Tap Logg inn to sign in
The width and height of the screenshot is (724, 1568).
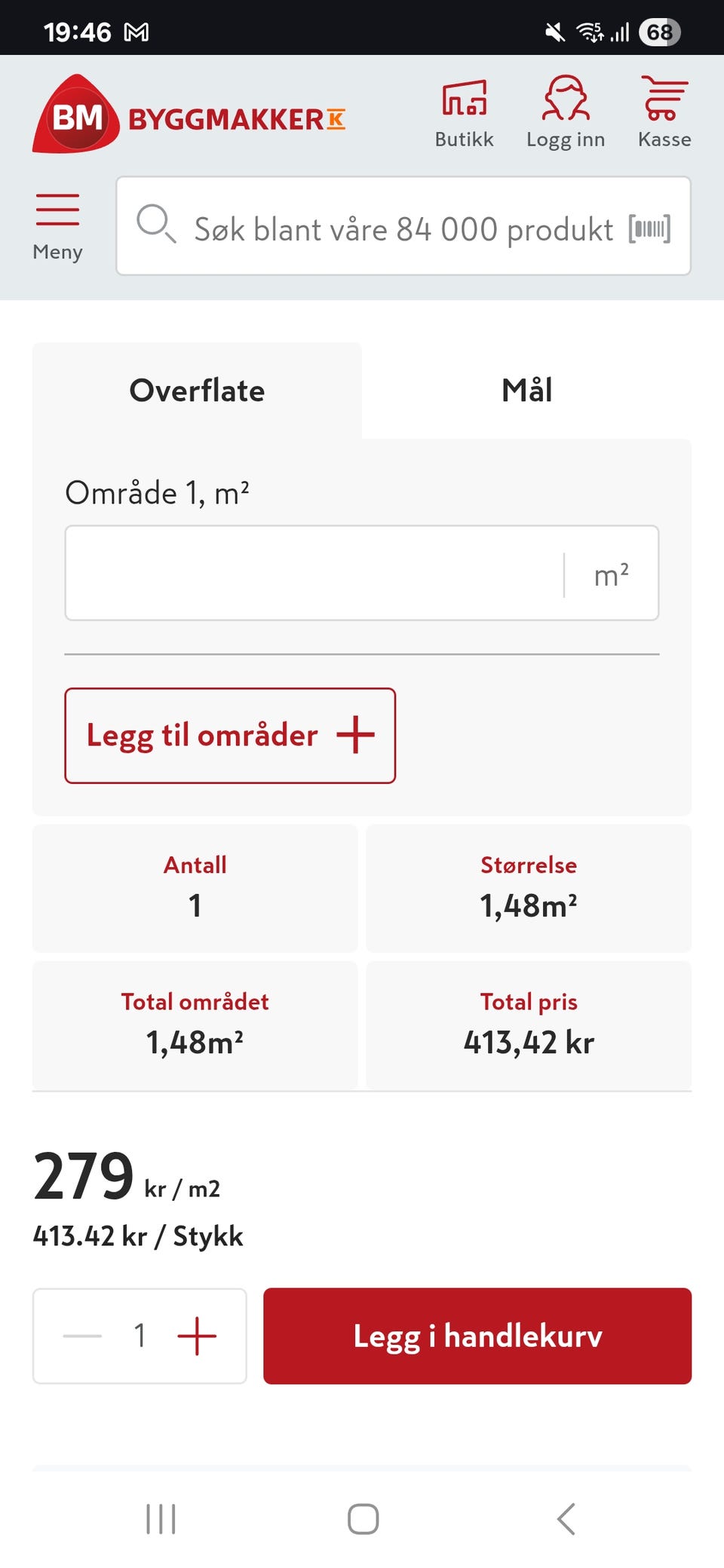tap(566, 113)
